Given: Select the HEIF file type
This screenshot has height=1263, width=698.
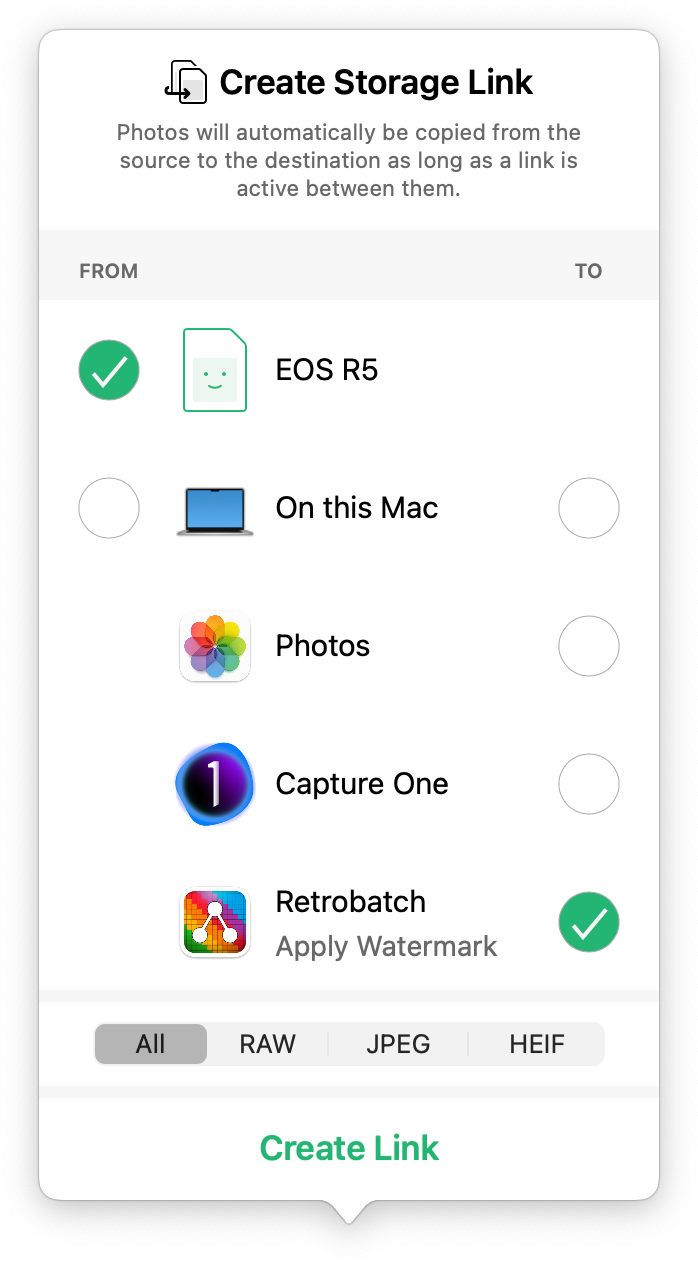Looking at the screenshot, I should tap(537, 1044).
